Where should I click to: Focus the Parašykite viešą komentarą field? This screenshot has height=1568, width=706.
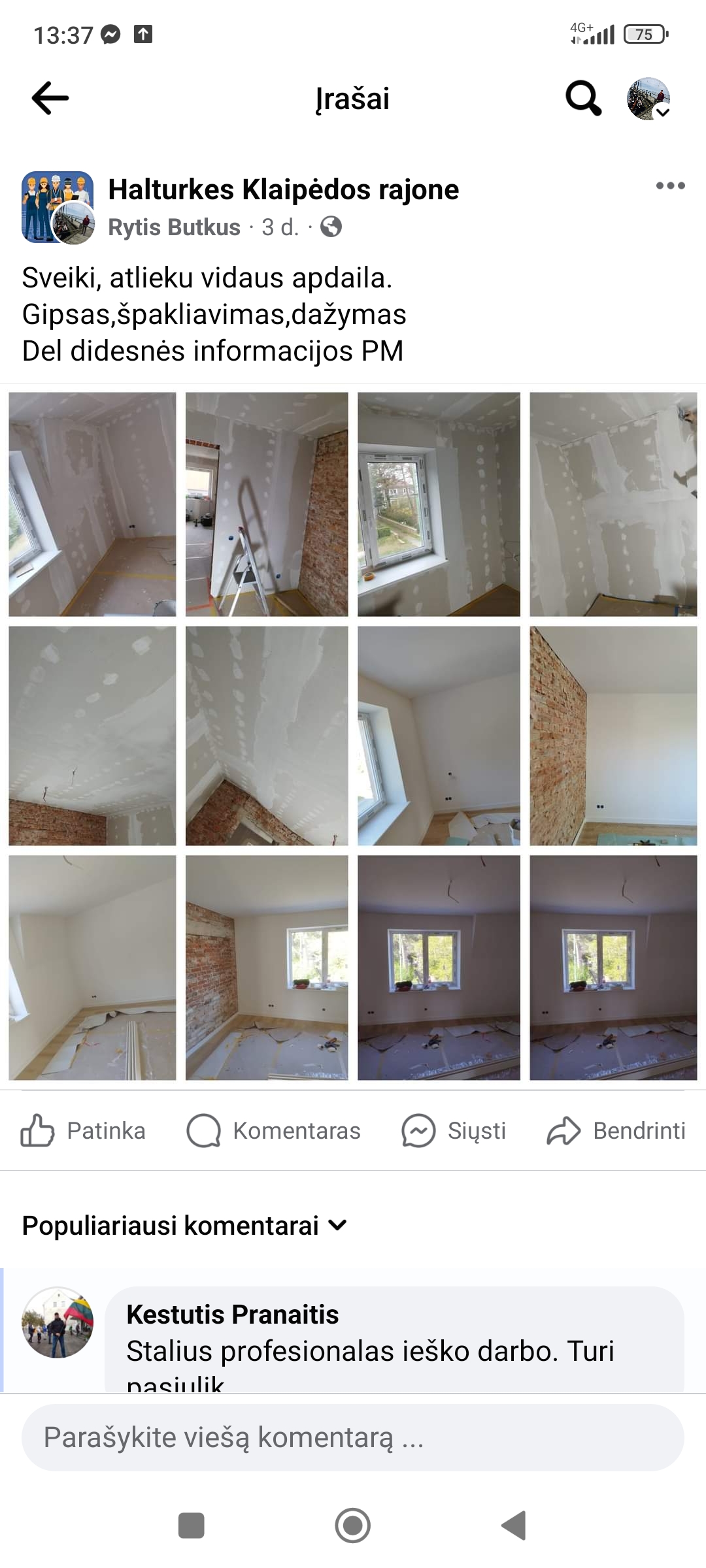[353, 1437]
